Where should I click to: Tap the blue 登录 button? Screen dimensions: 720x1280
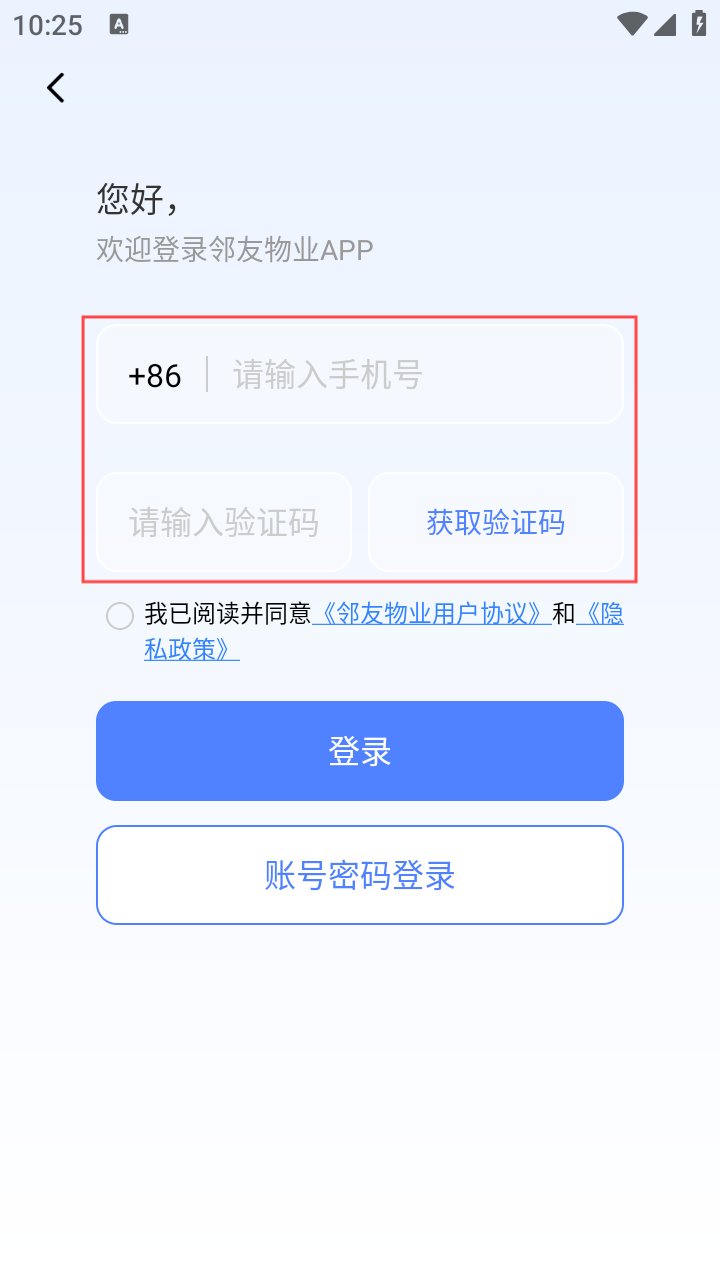360,751
